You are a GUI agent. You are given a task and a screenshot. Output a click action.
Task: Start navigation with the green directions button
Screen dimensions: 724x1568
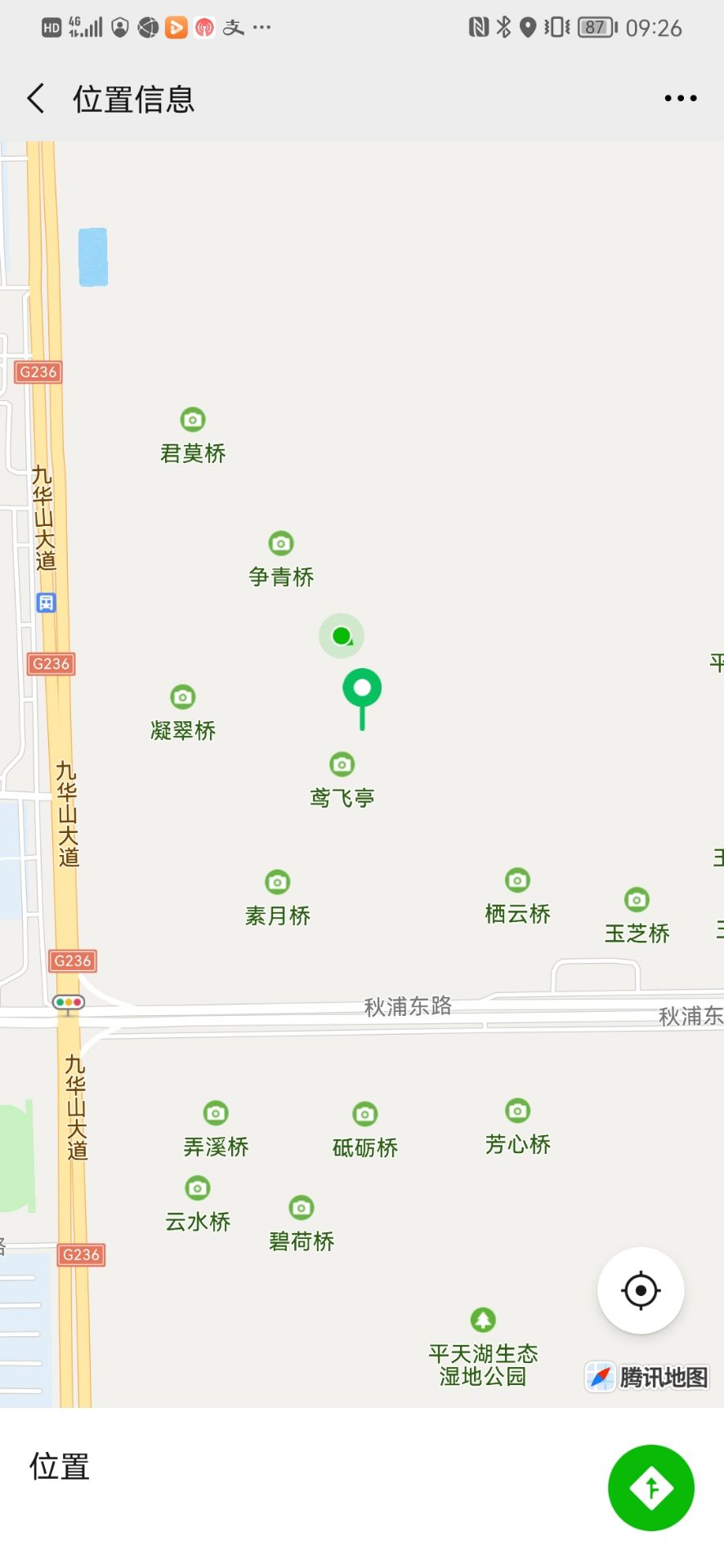(650, 1488)
